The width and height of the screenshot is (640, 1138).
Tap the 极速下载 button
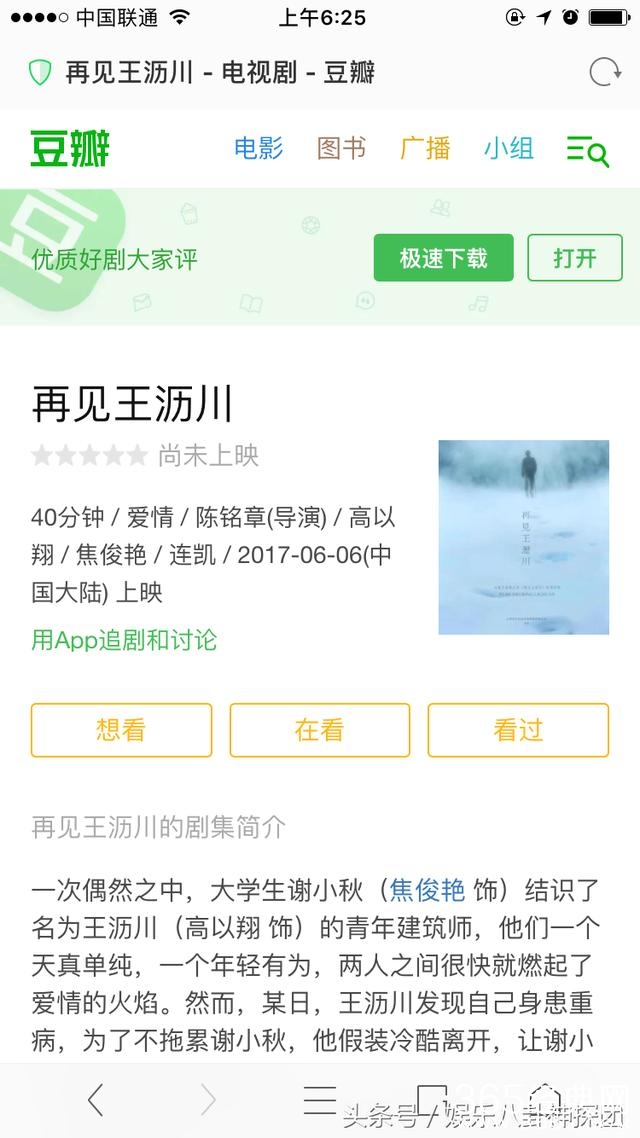tap(443, 258)
